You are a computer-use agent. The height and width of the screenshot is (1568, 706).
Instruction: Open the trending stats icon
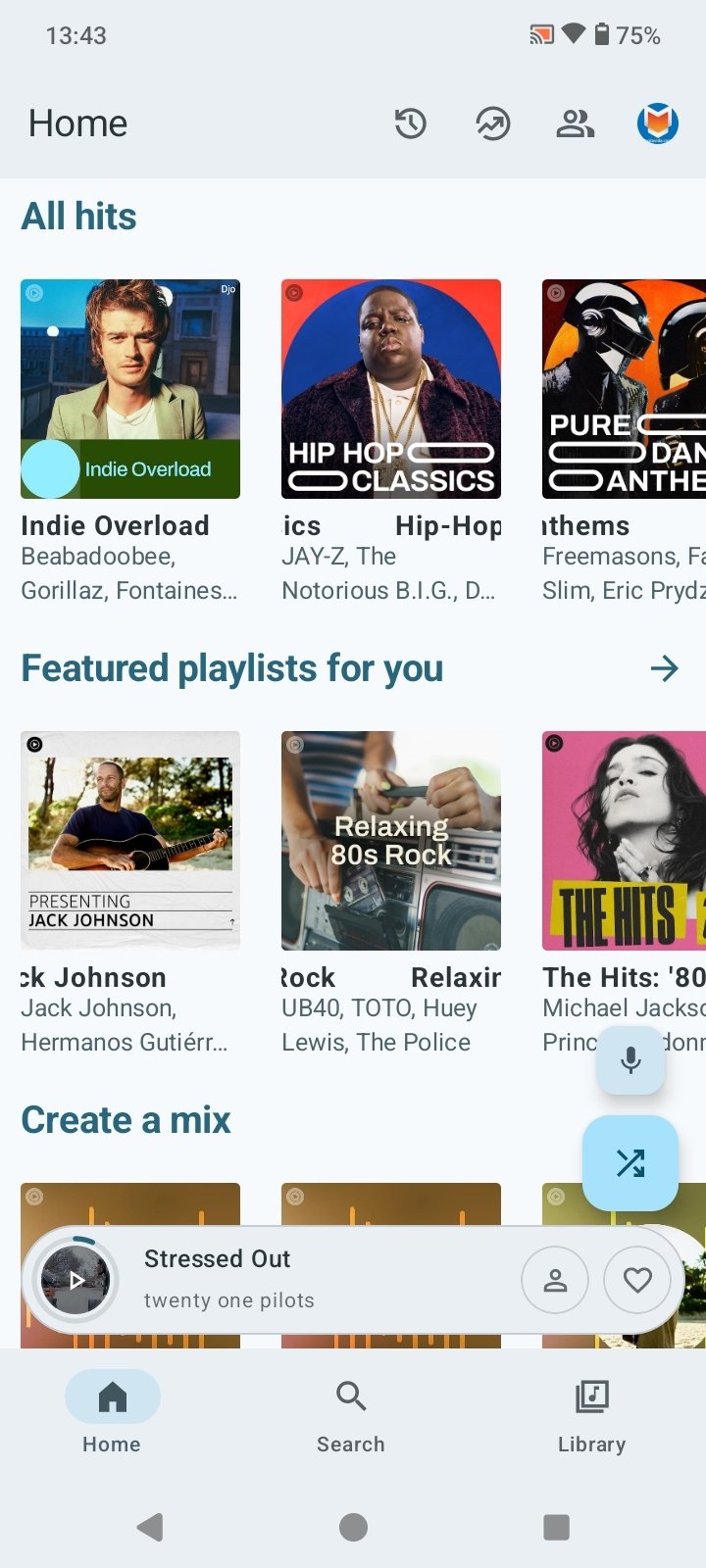coord(493,123)
